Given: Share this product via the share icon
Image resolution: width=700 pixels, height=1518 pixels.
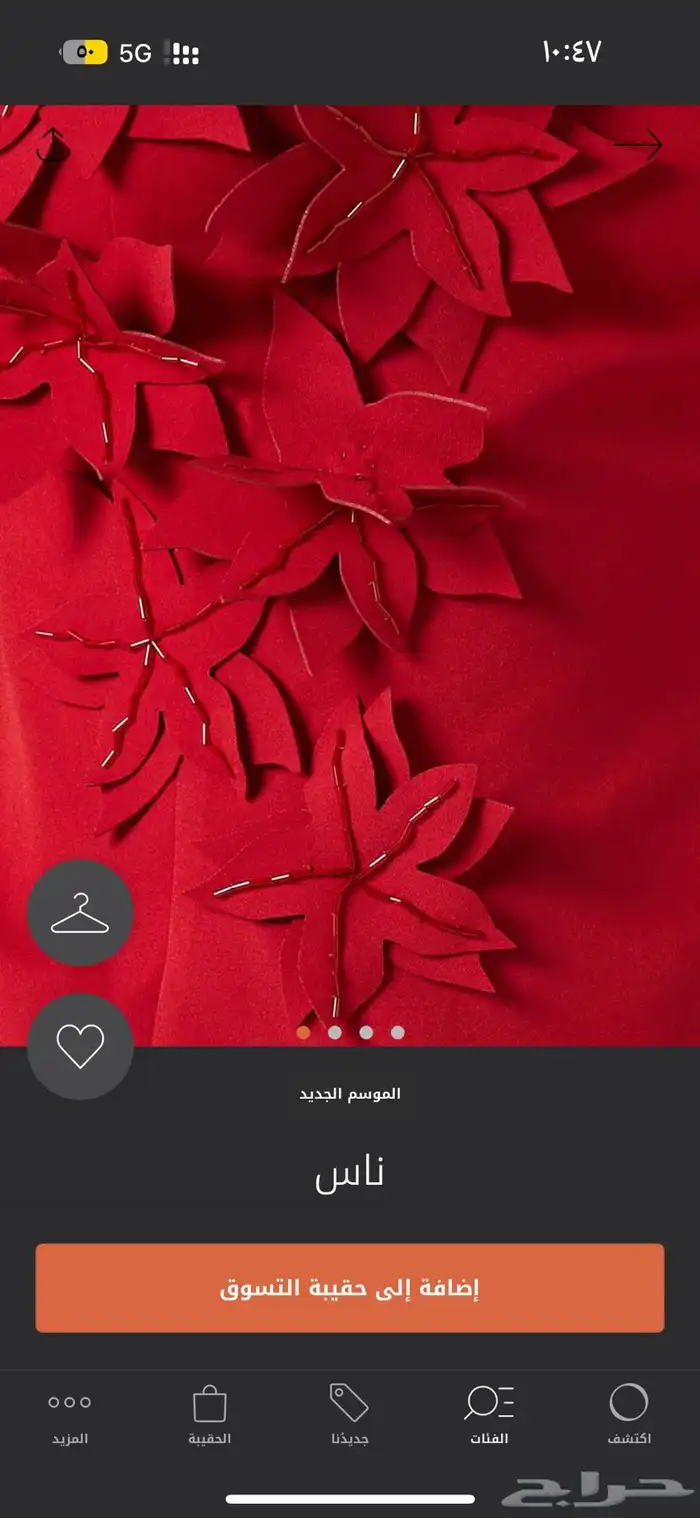Looking at the screenshot, I should [51, 144].
